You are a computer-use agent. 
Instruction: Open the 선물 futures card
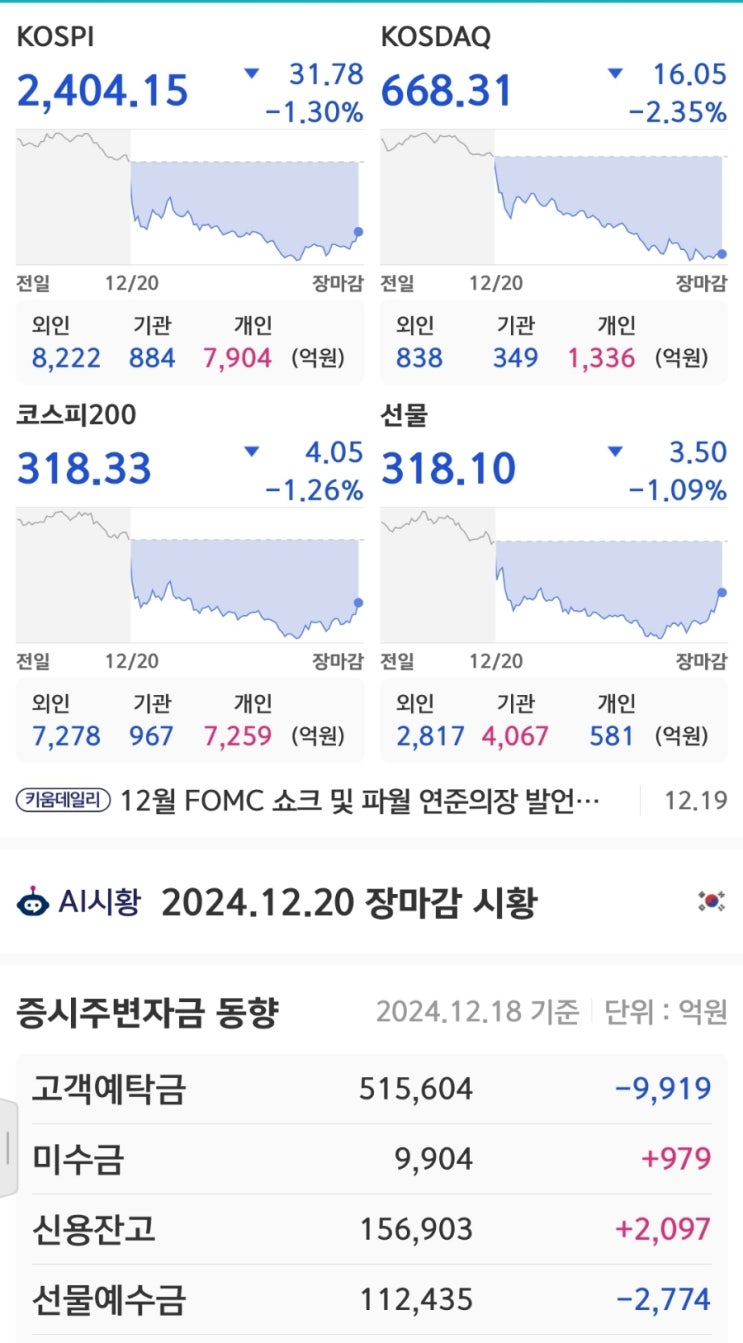pyautogui.click(x=554, y=582)
